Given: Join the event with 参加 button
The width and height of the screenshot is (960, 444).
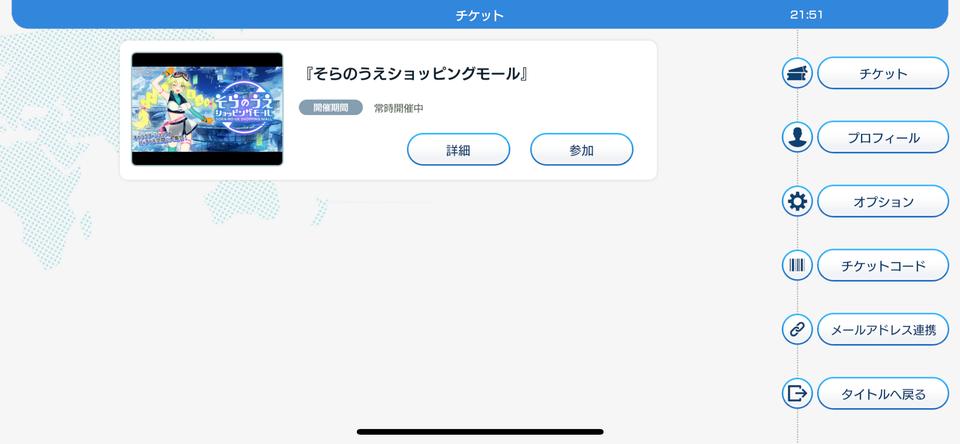Looking at the screenshot, I should [581, 150].
